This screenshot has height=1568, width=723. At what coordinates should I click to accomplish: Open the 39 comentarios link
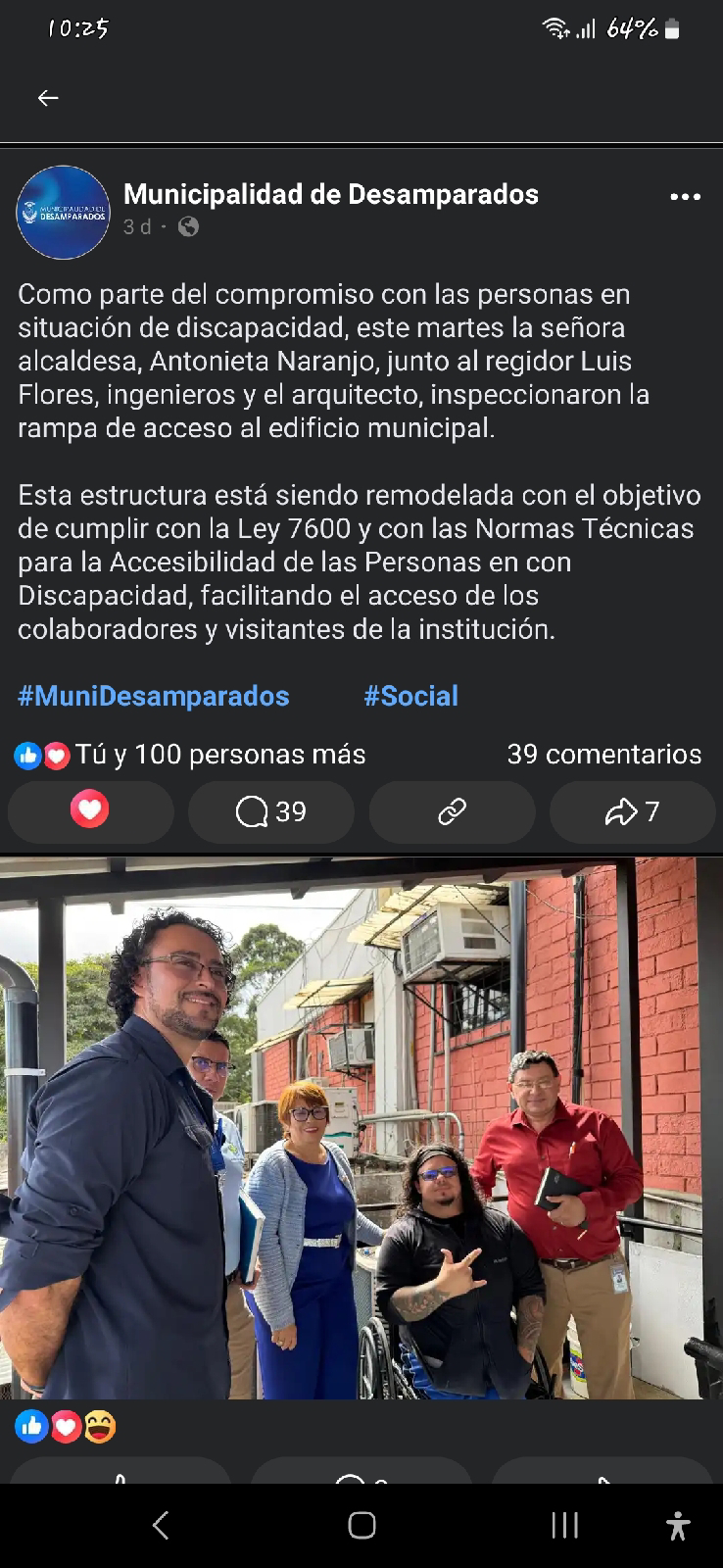tap(603, 755)
